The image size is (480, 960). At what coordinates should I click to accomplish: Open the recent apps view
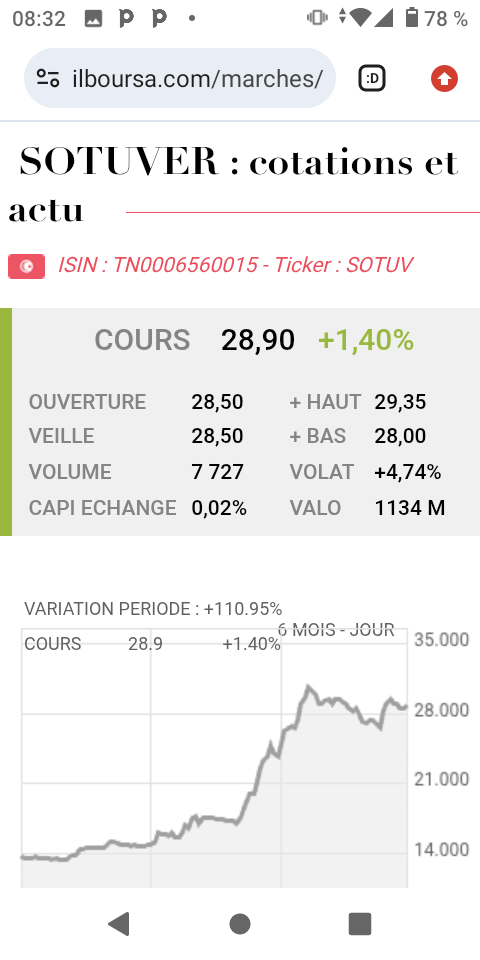pyautogui.click(x=360, y=924)
